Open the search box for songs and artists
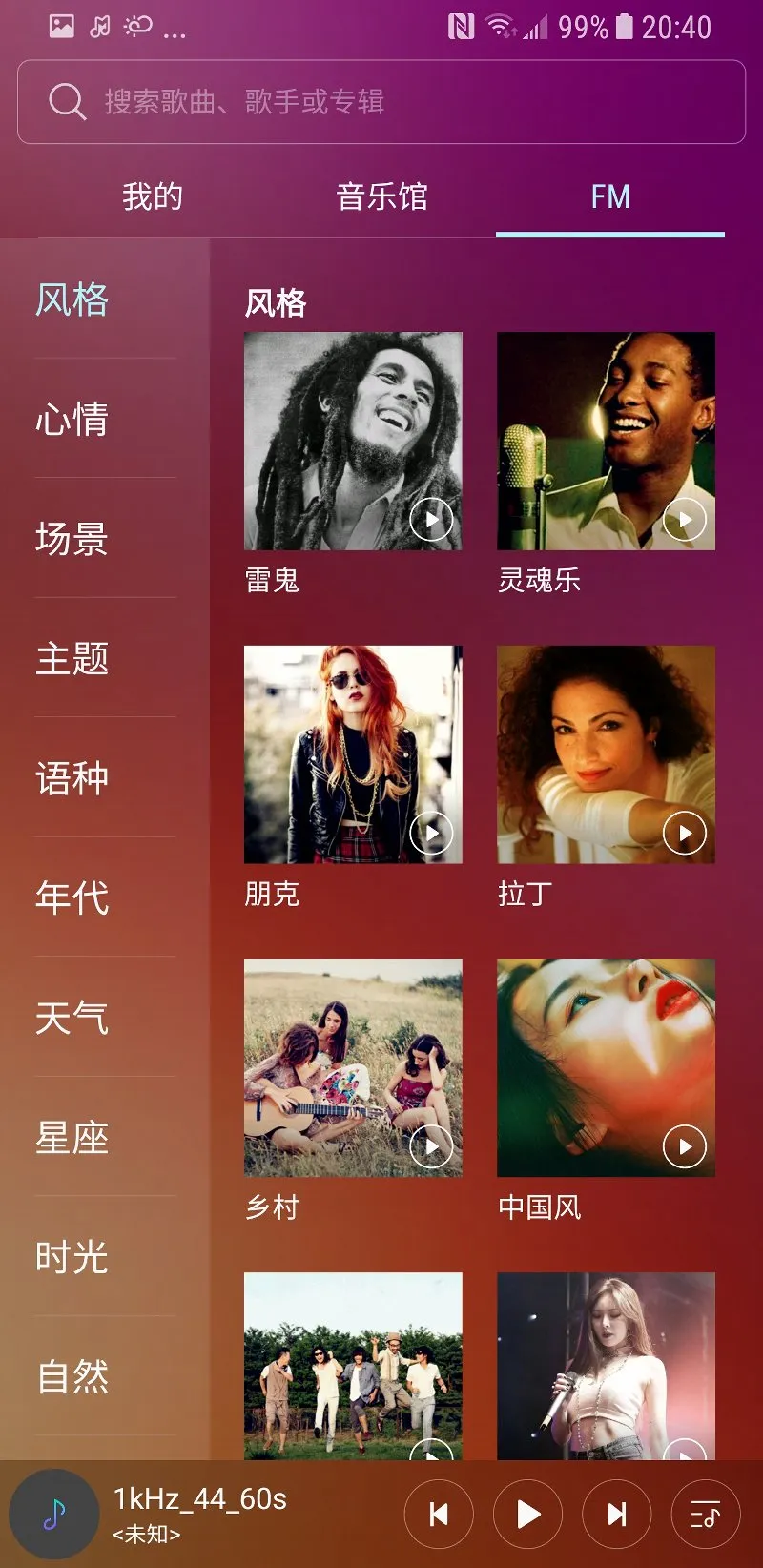763x1568 pixels. (x=381, y=102)
